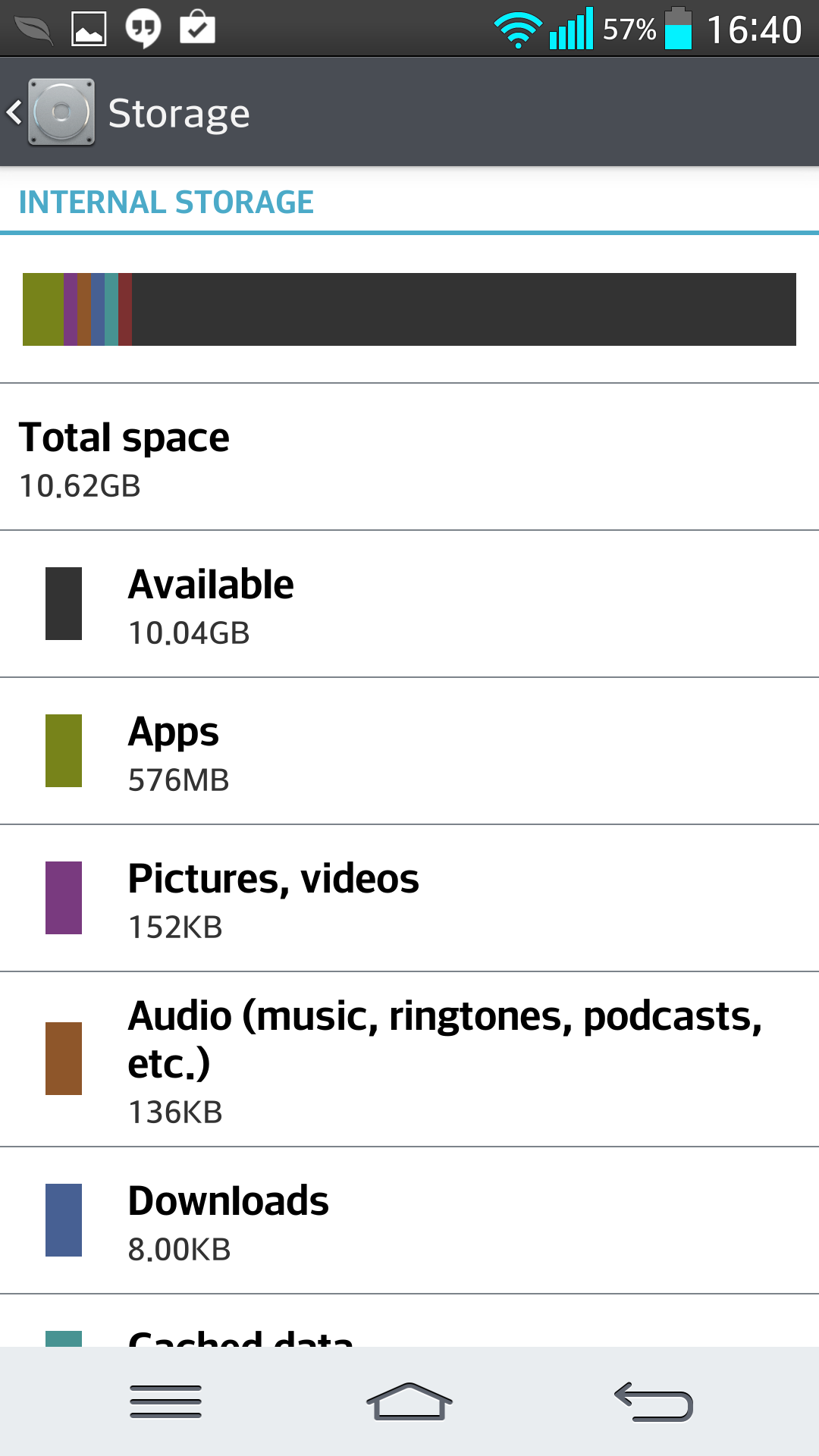
Task: Tap the system menu button
Action: point(165,1401)
